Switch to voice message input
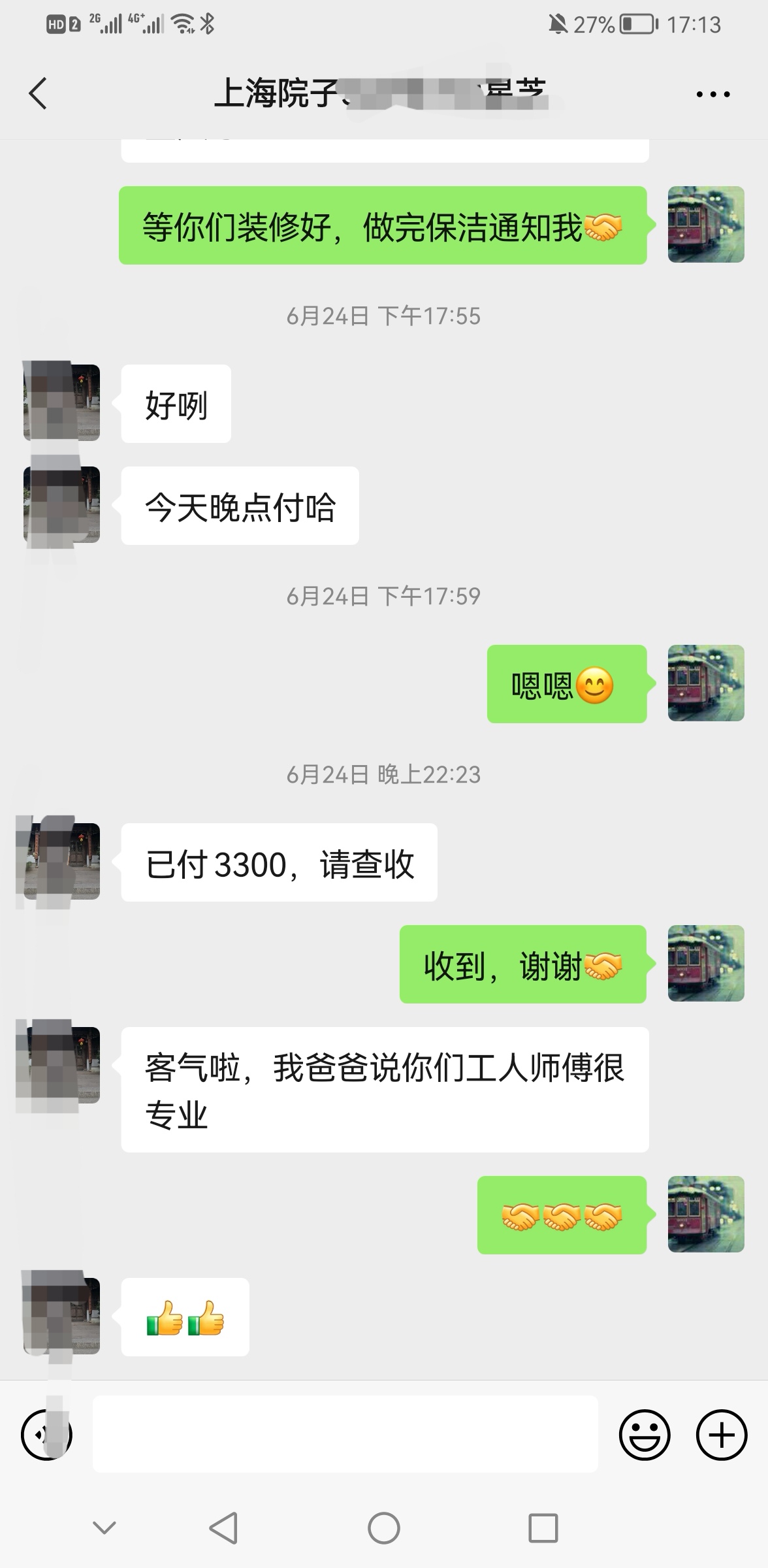The height and width of the screenshot is (1568, 768). click(46, 1435)
